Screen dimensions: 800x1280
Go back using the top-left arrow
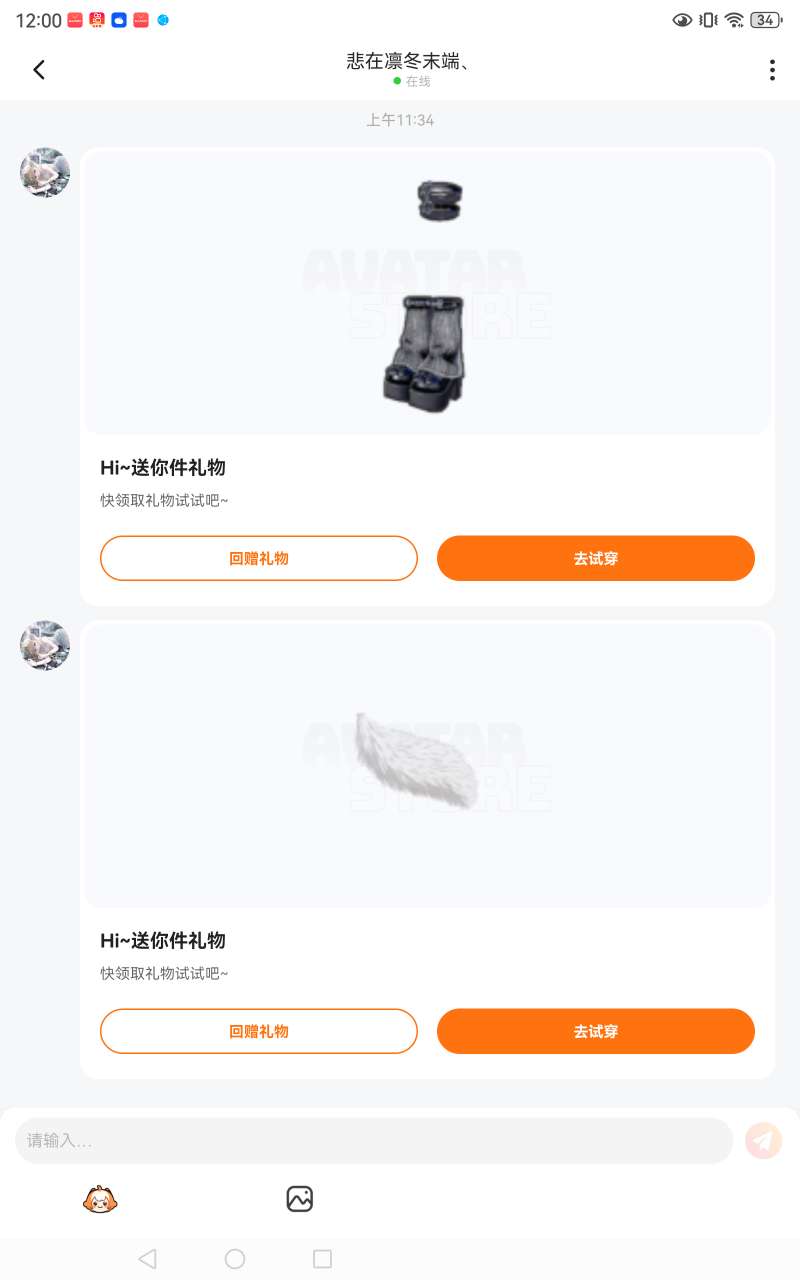pos(39,70)
